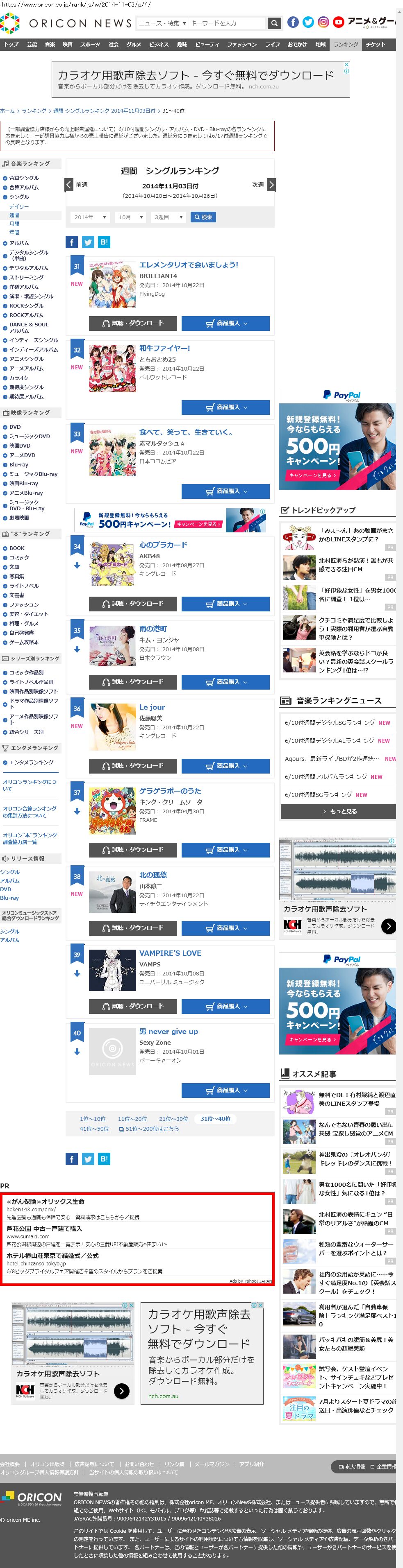Open the Facebook icon in the header
Screen dimensions: 403x1568
tap(293, 23)
